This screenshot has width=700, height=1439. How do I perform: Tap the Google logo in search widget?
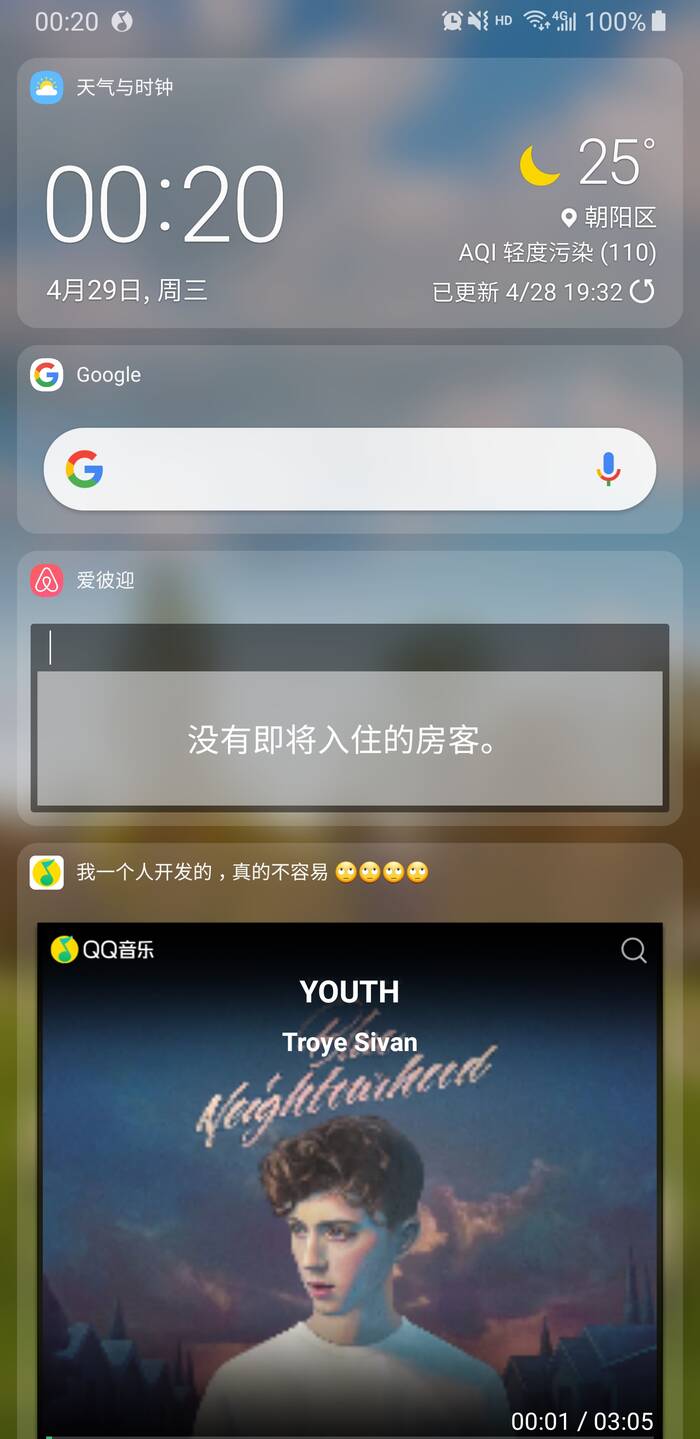coord(85,469)
